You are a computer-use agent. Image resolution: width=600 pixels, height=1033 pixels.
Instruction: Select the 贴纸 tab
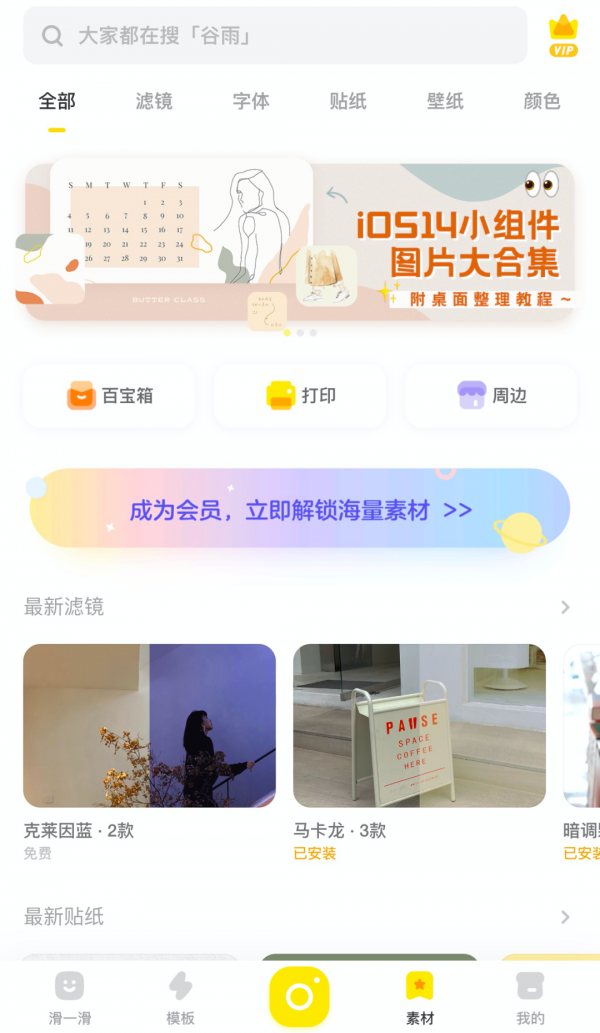[348, 101]
